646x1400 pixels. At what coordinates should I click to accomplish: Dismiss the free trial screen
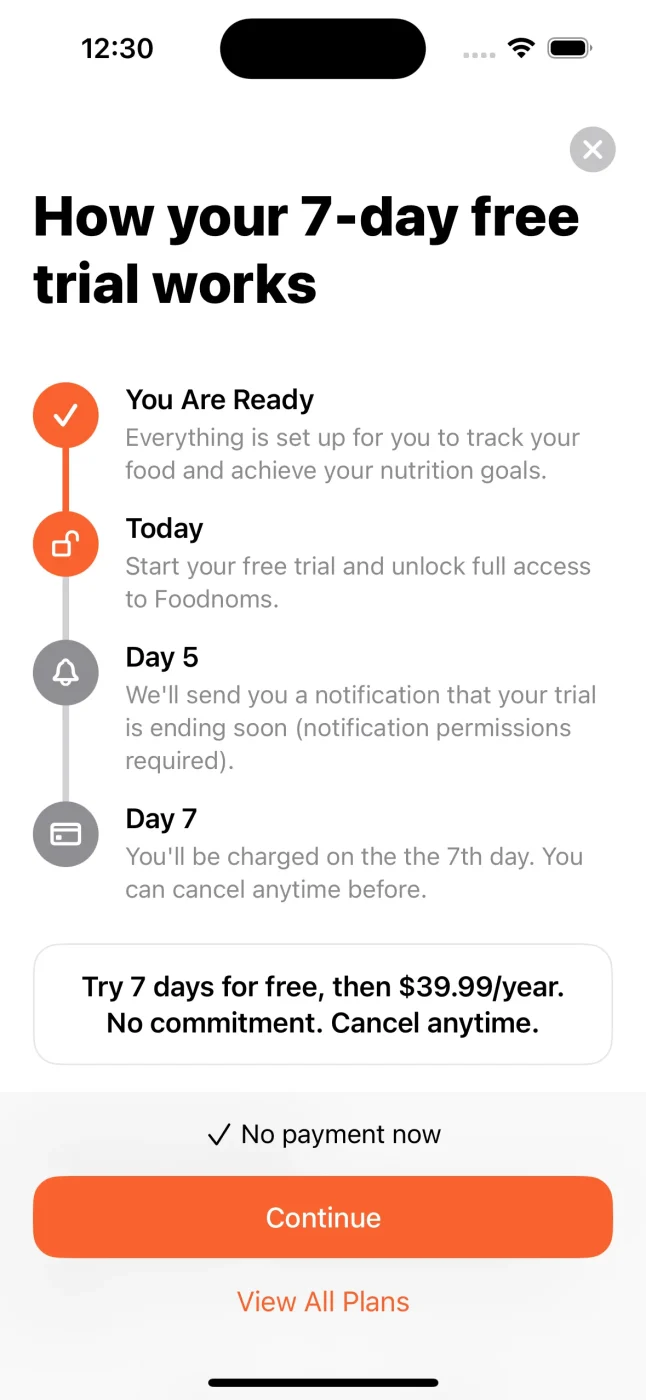point(592,150)
